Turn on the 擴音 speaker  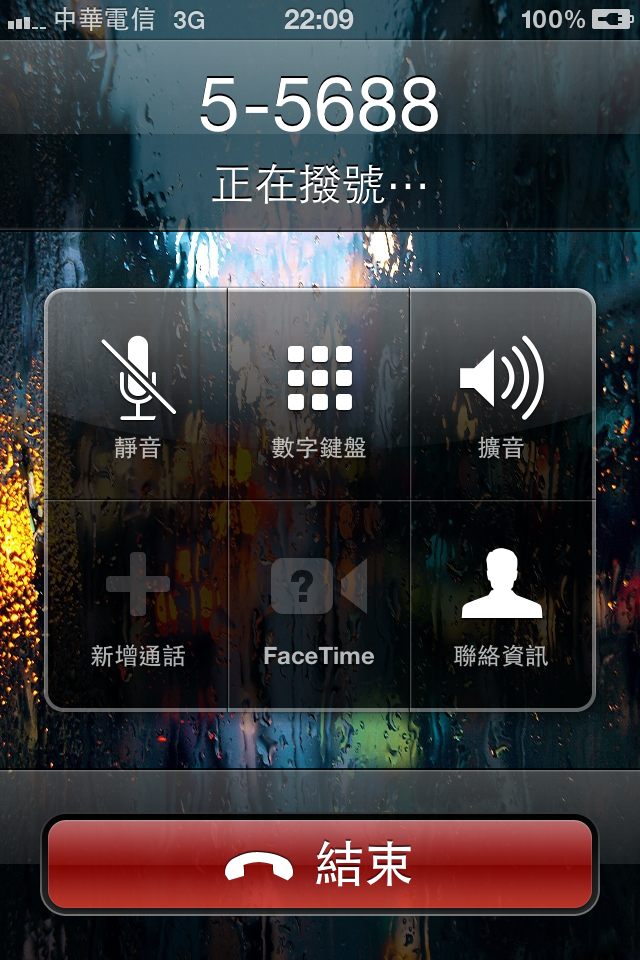pyautogui.click(x=501, y=396)
